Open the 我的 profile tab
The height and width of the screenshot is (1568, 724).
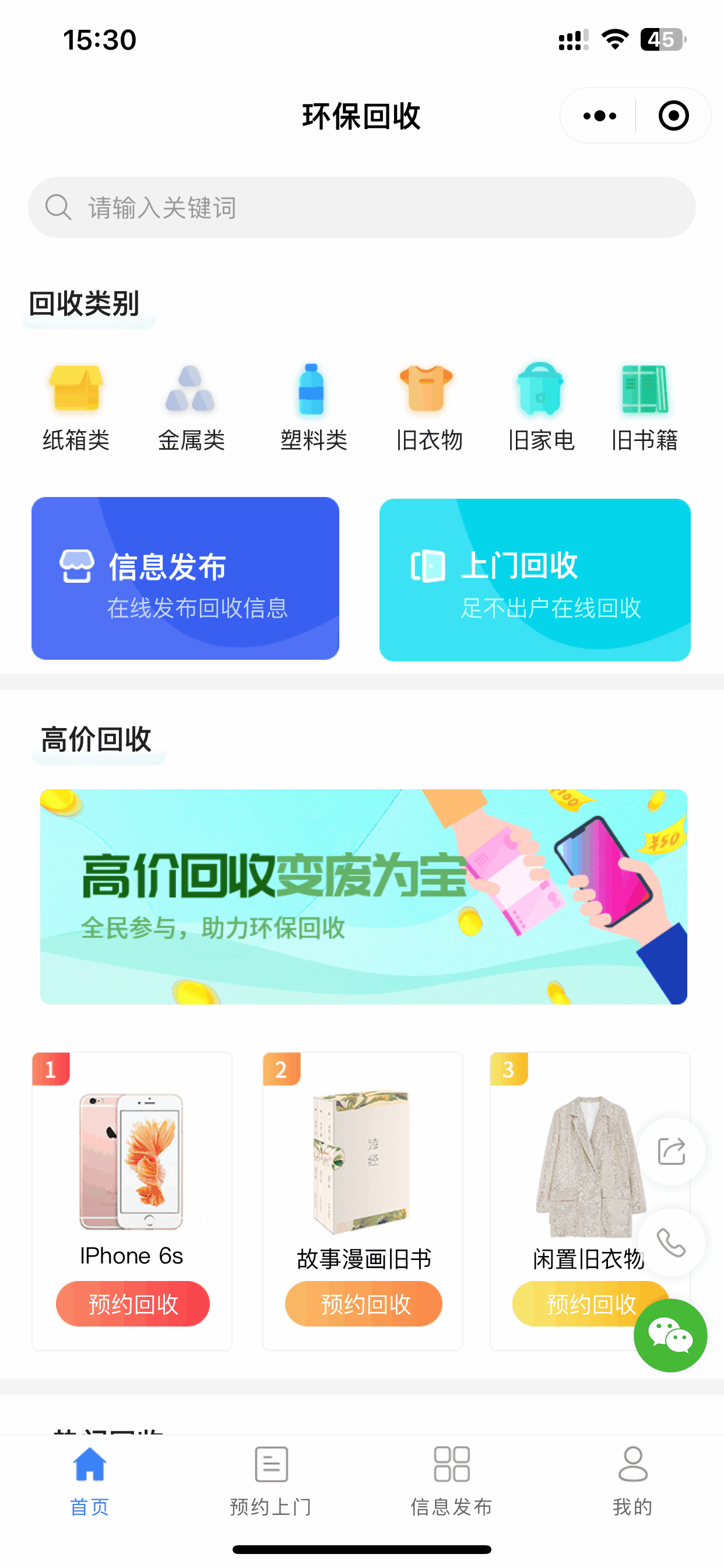pos(631,1485)
